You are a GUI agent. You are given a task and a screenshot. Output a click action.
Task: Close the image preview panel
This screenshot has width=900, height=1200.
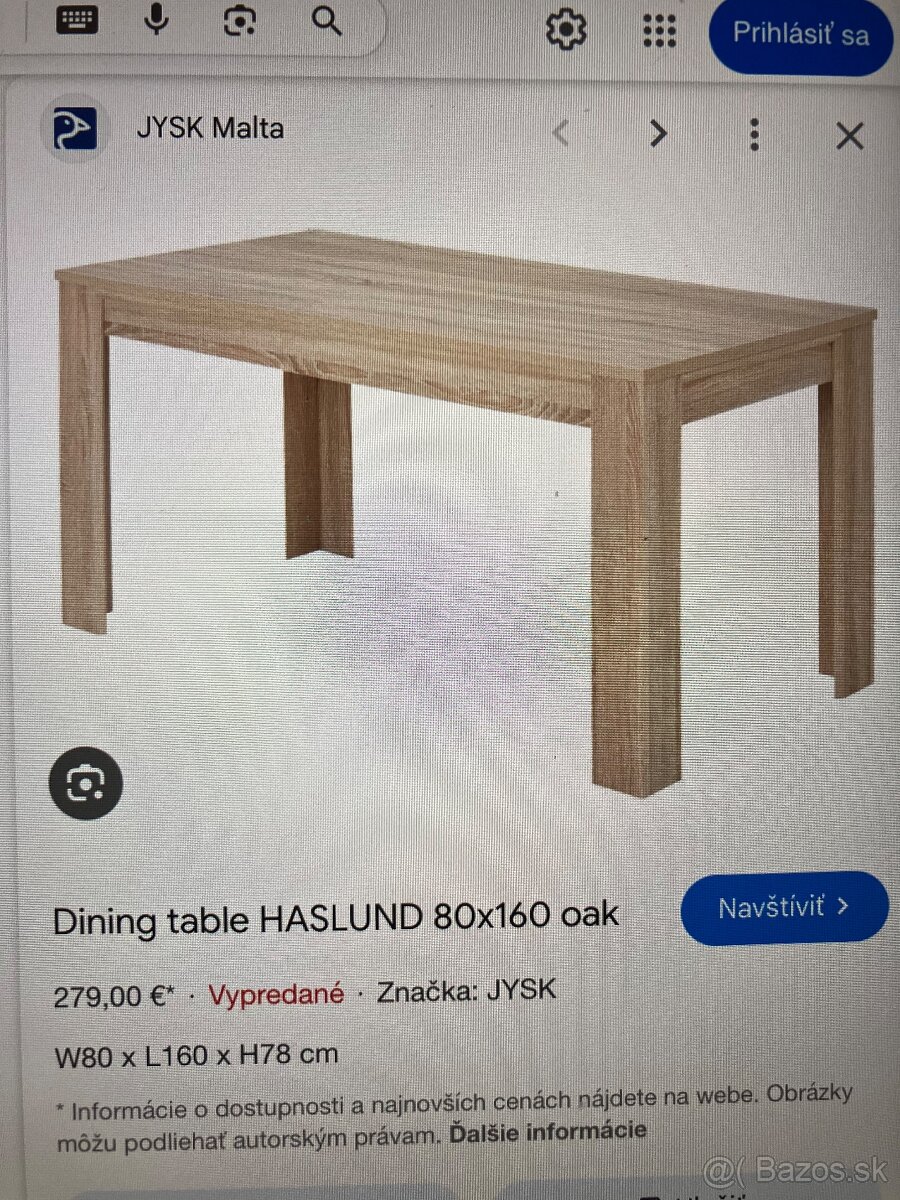coord(849,135)
